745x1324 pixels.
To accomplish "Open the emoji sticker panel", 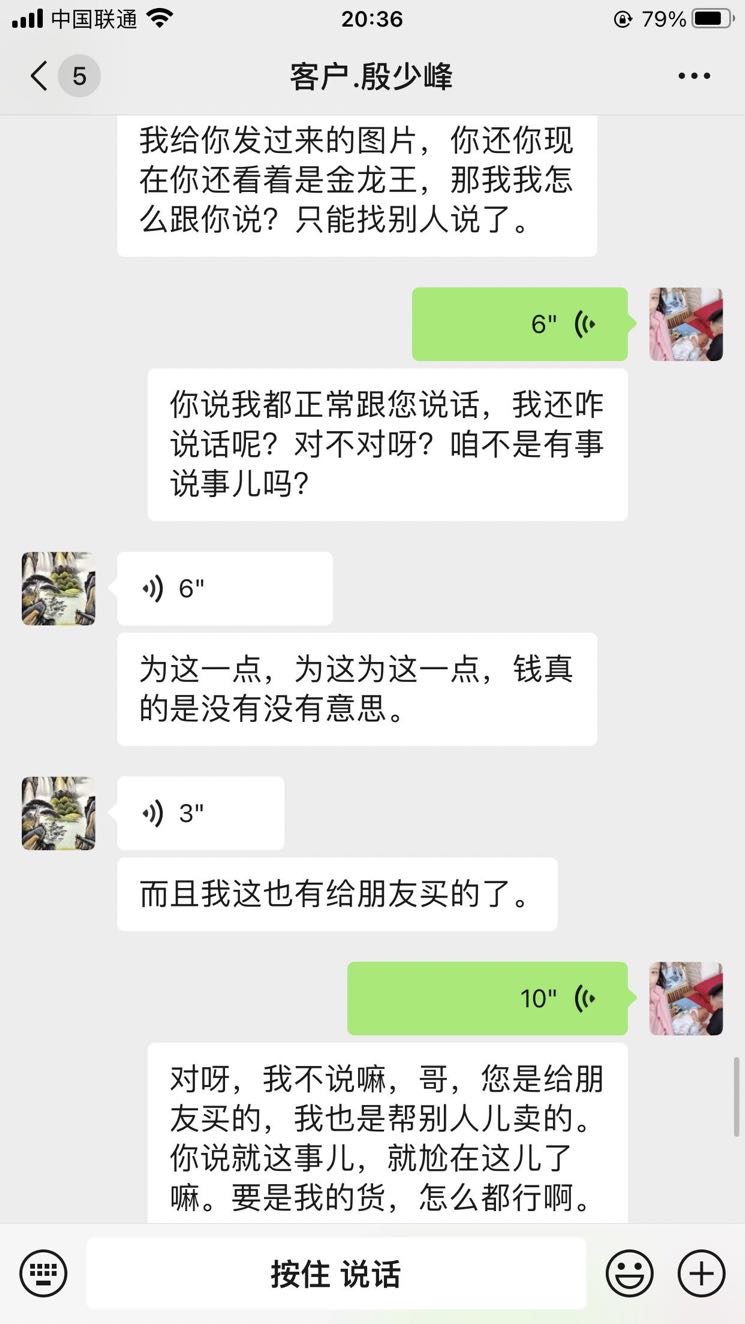I will (x=630, y=1274).
